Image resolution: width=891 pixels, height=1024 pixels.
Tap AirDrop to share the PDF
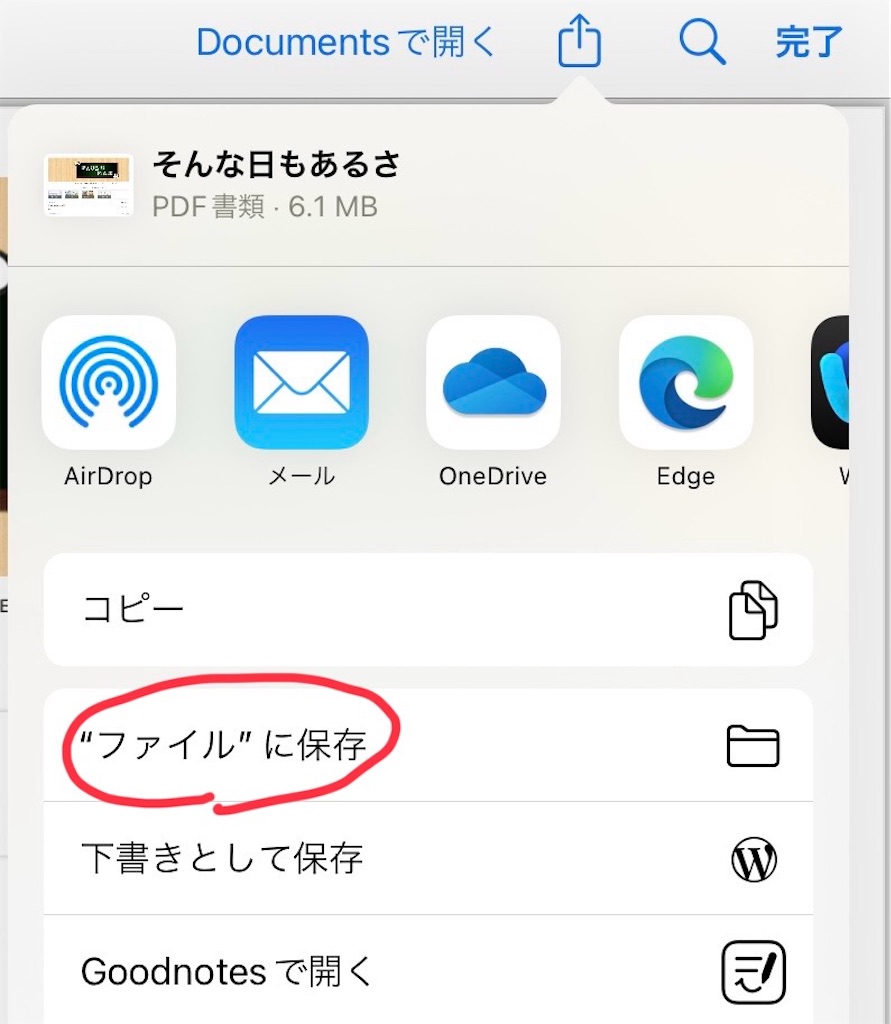pyautogui.click(x=108, y=383)
